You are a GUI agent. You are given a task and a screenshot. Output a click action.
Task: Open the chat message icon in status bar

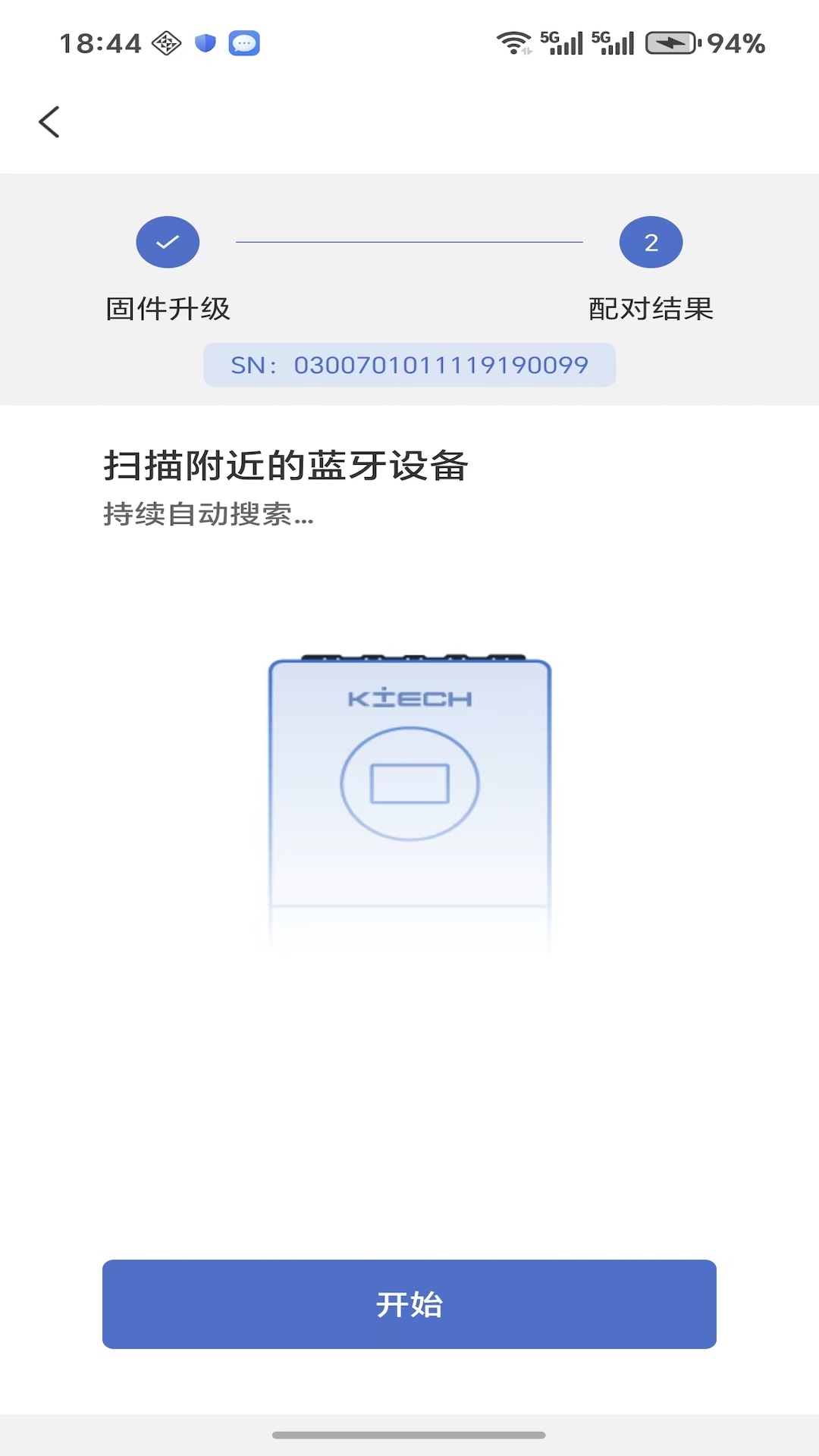click(243, 43)
